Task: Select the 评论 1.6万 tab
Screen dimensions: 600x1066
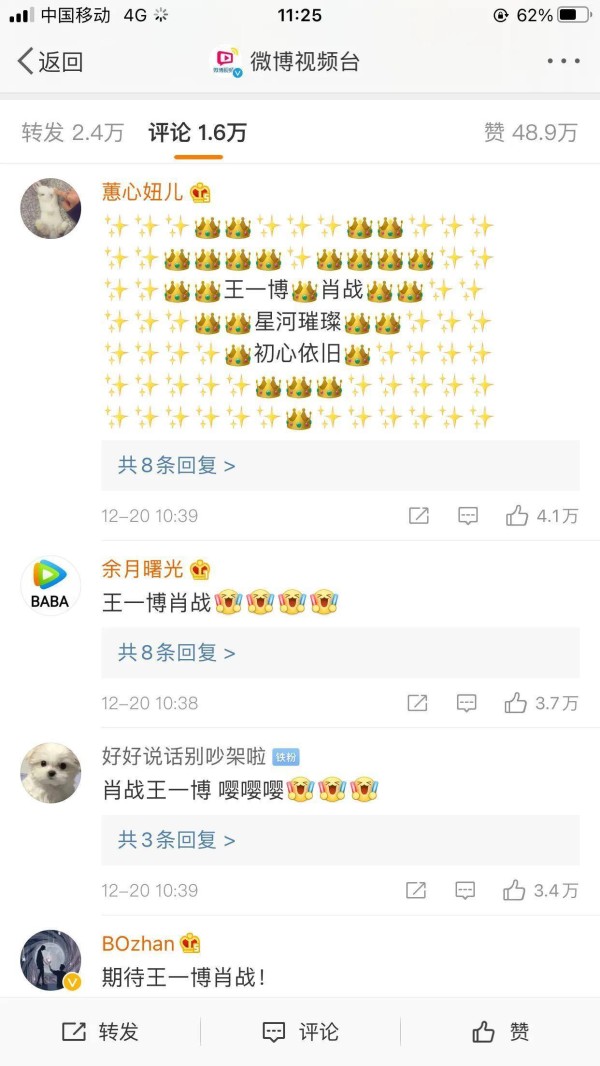Action: point(198,133)
